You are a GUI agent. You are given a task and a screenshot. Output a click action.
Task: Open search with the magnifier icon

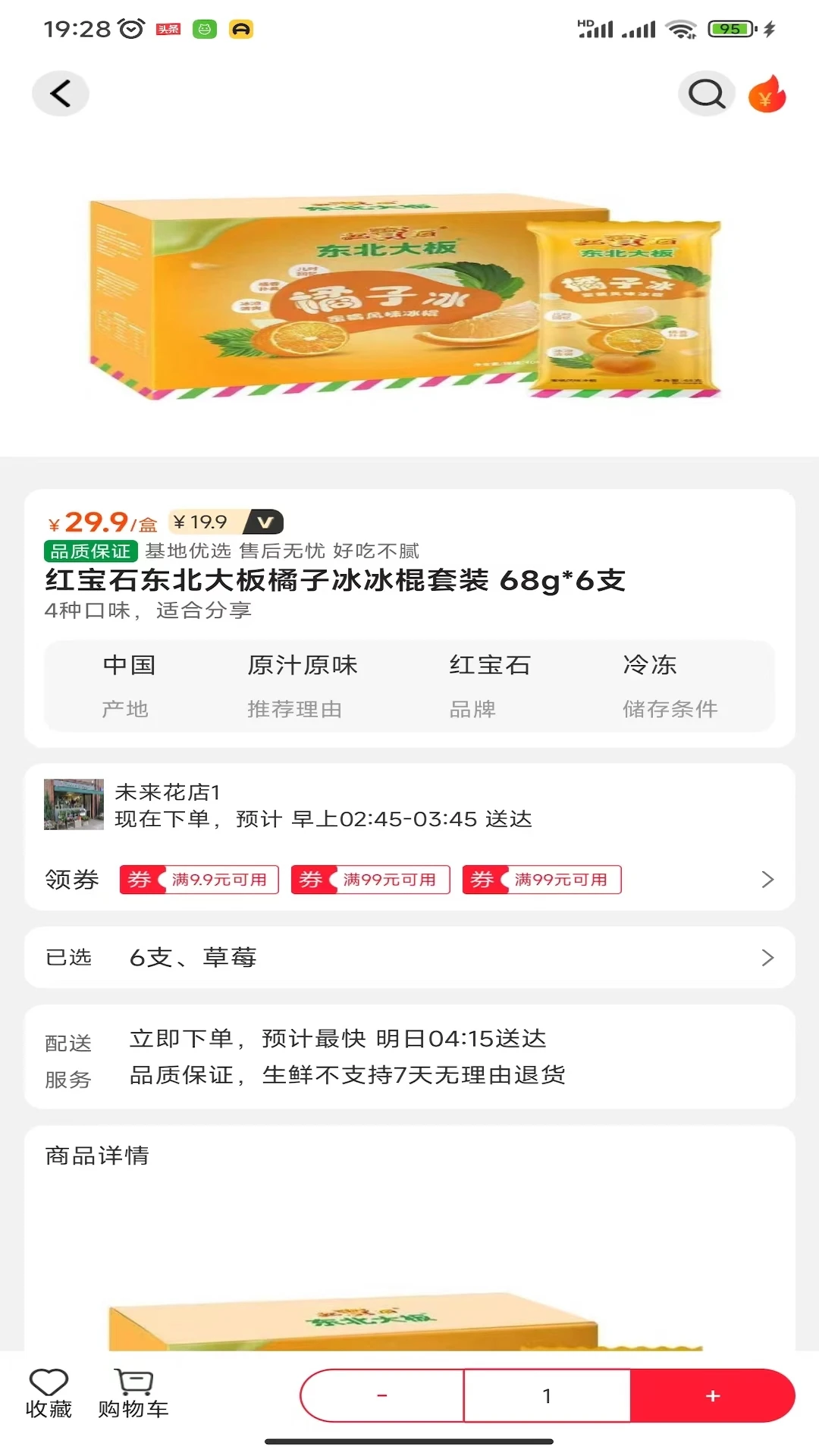point(706,93)
